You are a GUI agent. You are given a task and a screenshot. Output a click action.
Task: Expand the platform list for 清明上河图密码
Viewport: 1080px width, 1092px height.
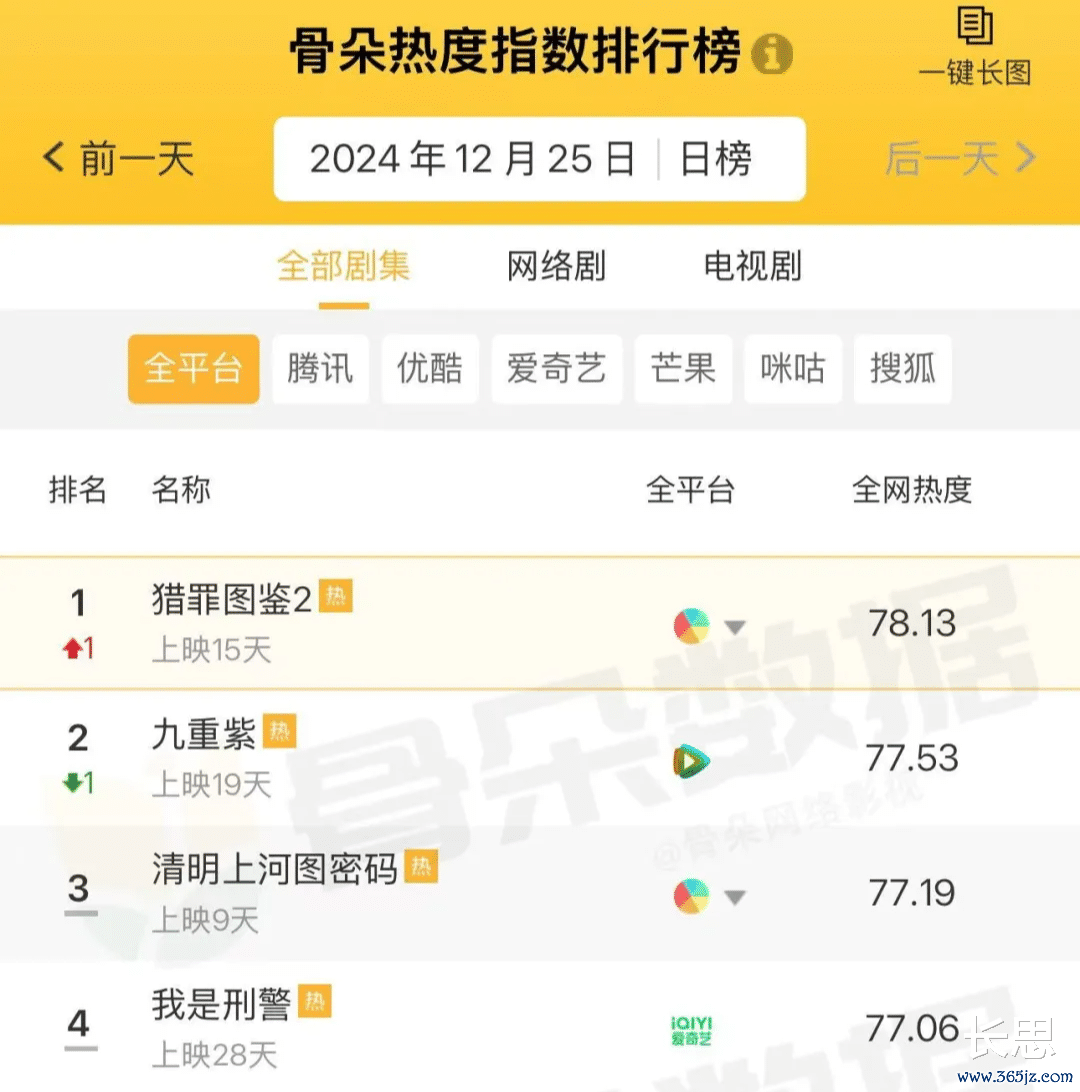[x=735, y=897]
